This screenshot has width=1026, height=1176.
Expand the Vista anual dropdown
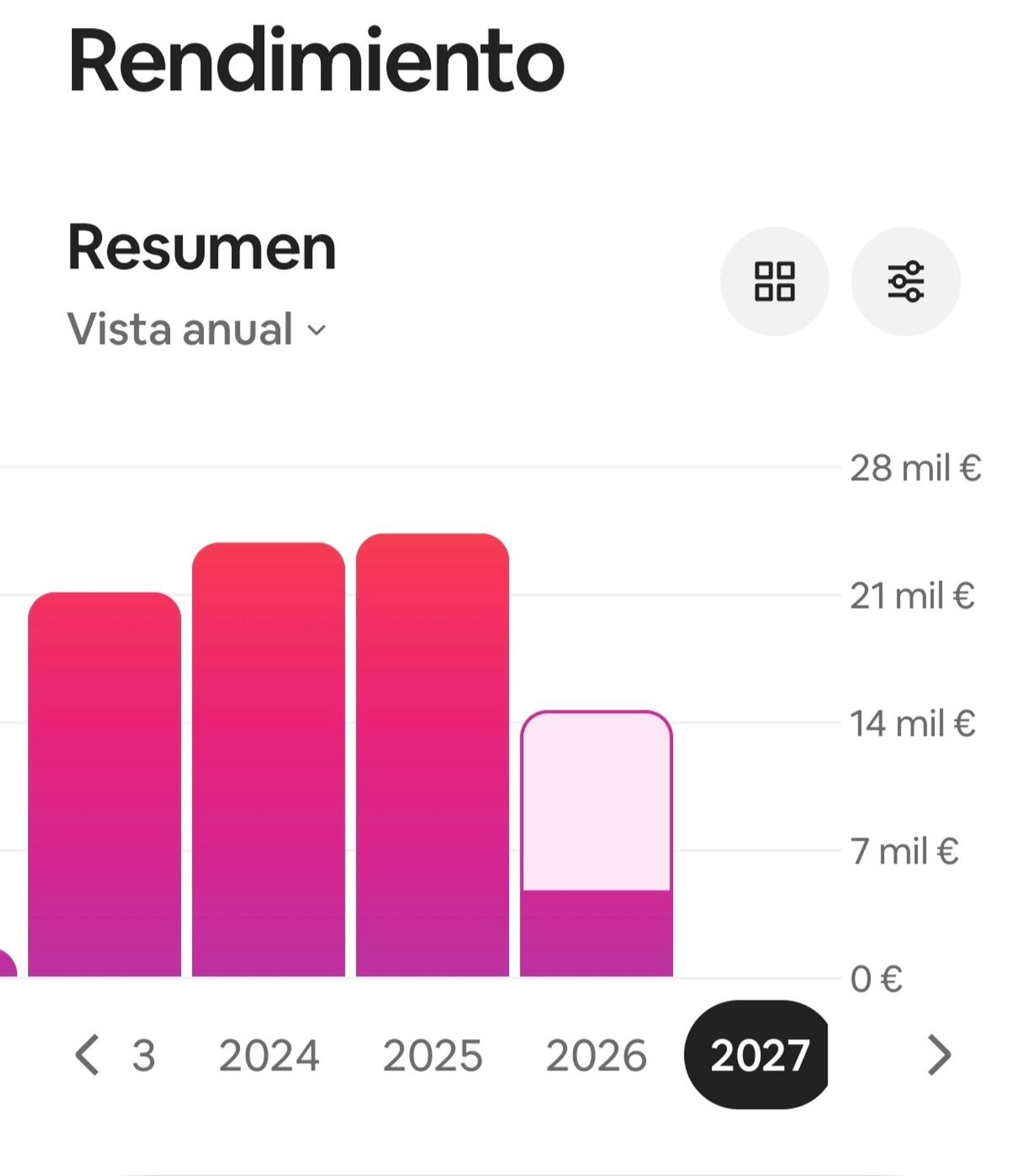coord(197,330)
